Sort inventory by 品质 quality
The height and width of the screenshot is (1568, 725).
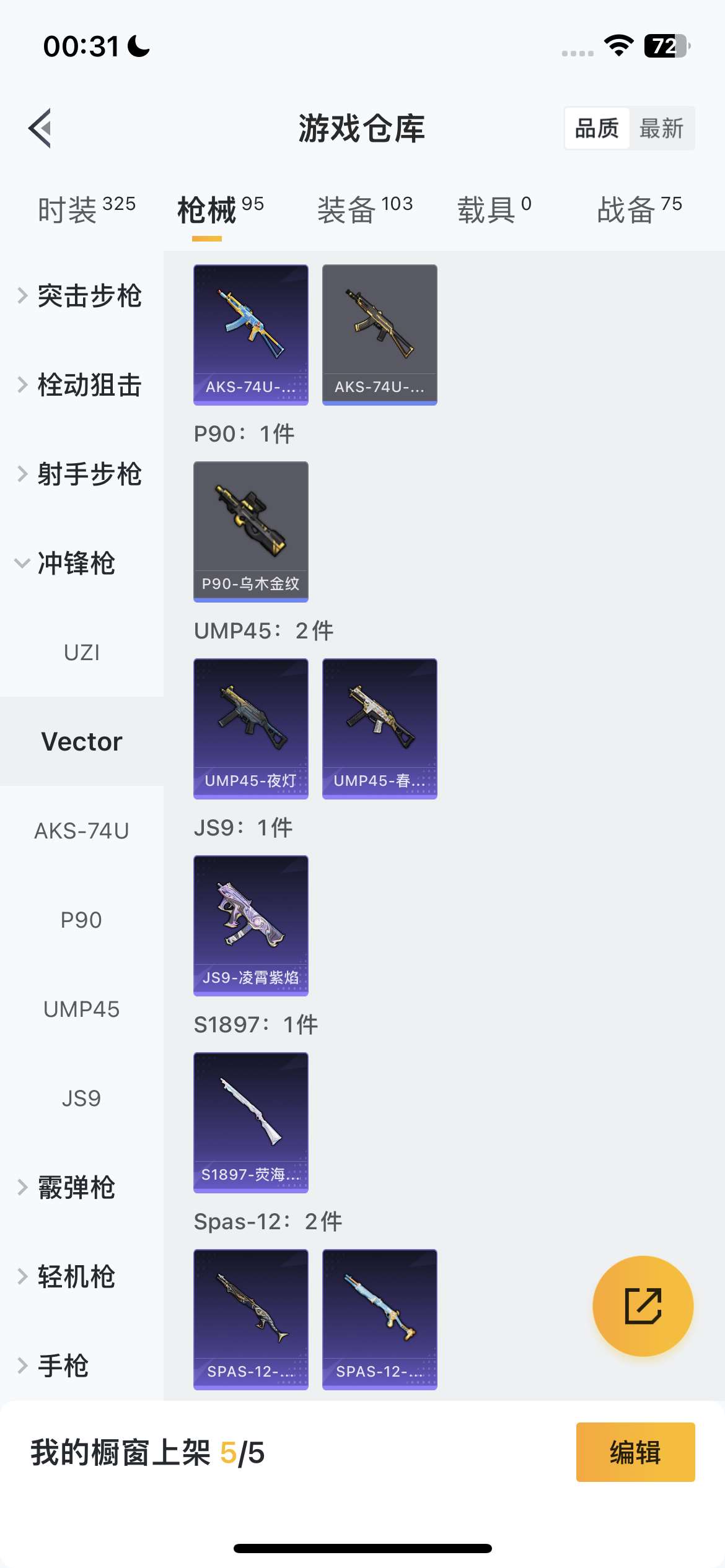(x=595, y=128)
